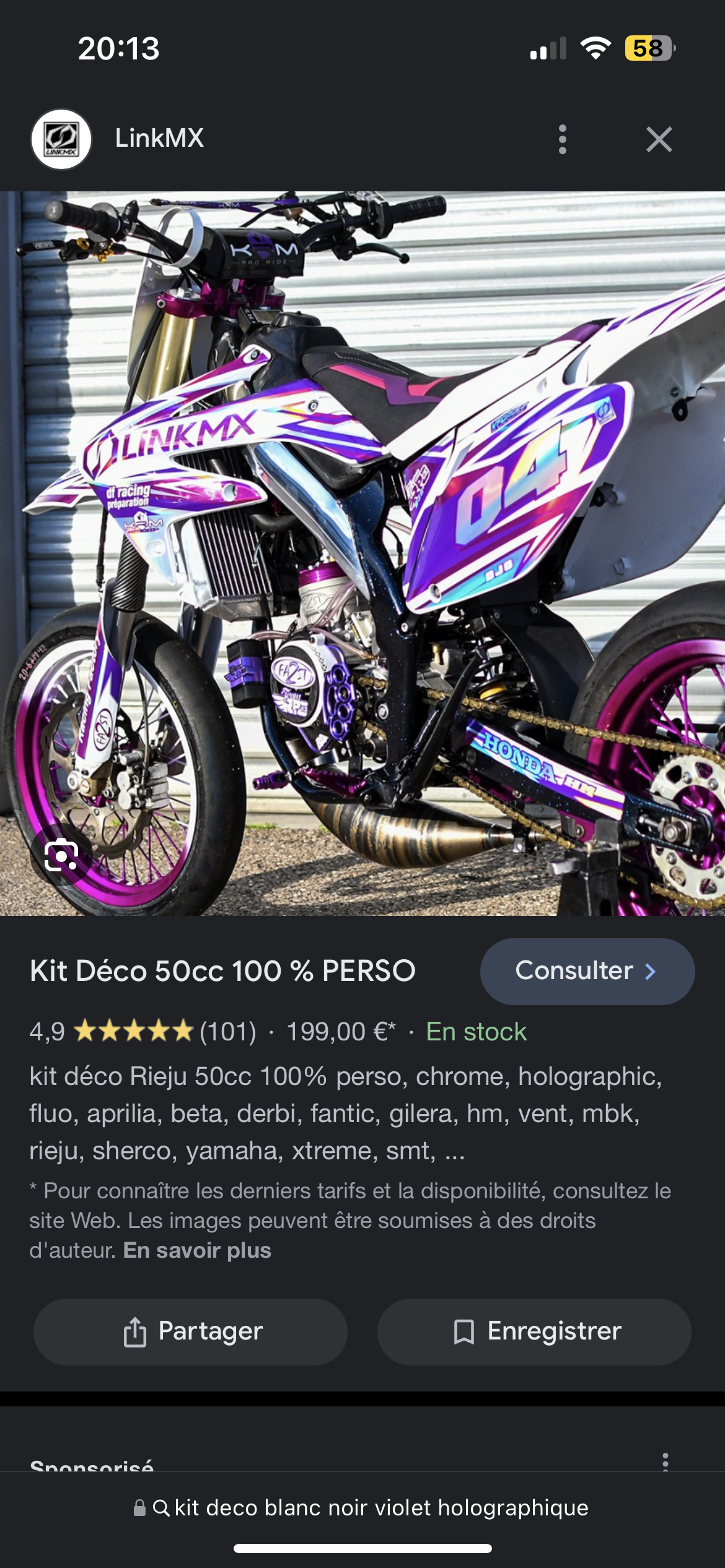This screenshot has height=1568, width=725.
Task: Open the sponsored section options menu
Action: point(665,1461)
